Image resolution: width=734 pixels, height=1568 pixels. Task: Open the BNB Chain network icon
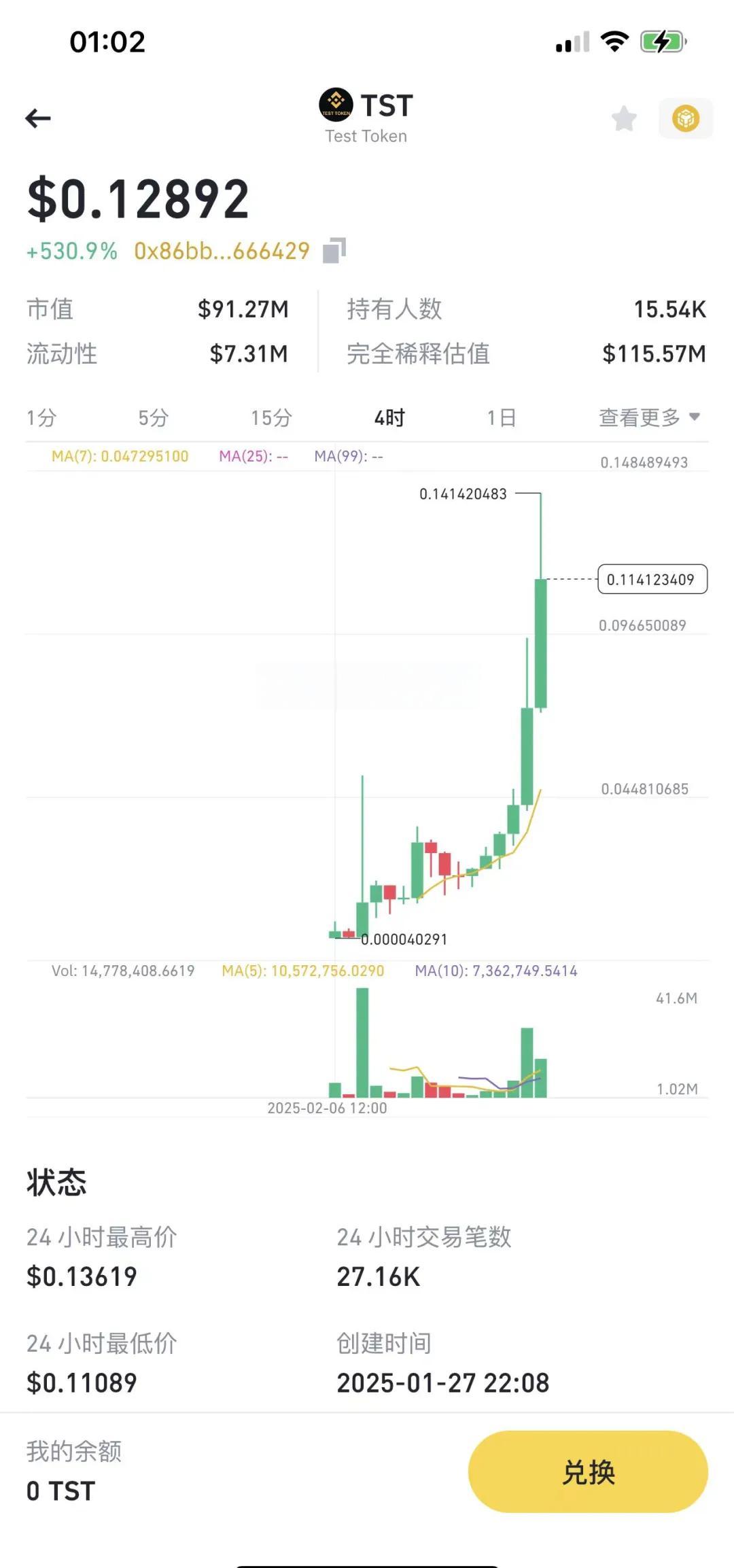click(x=685, y=118)
